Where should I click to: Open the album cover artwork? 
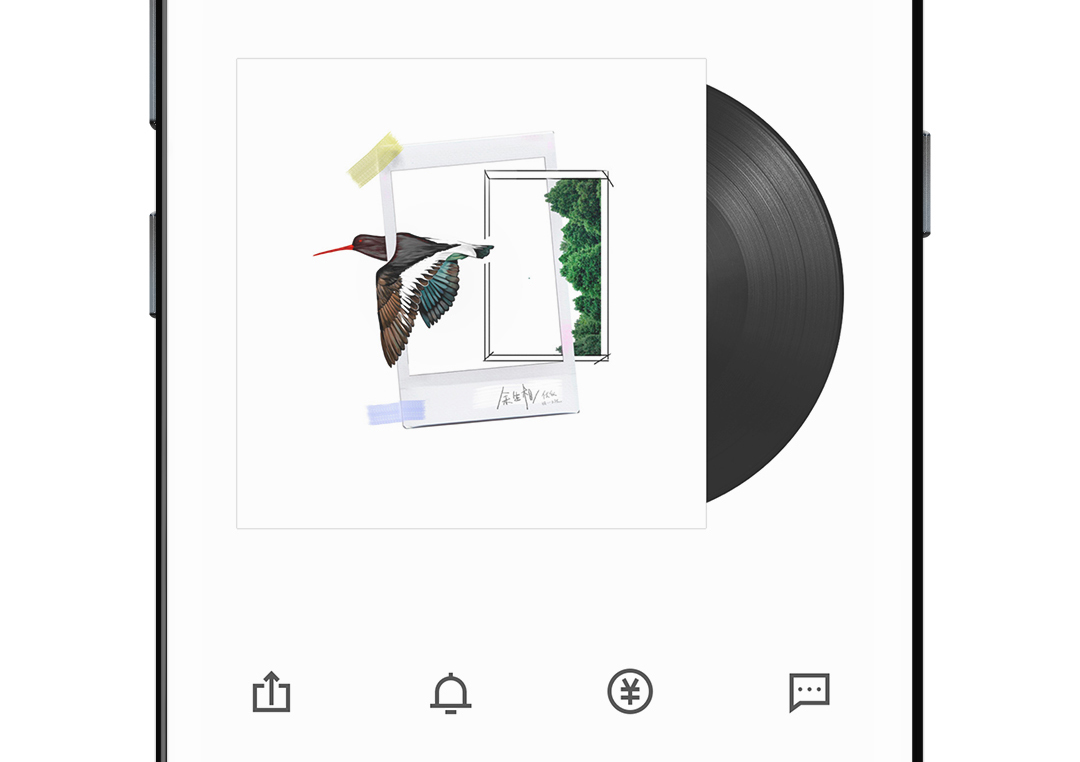click(471, 293)
